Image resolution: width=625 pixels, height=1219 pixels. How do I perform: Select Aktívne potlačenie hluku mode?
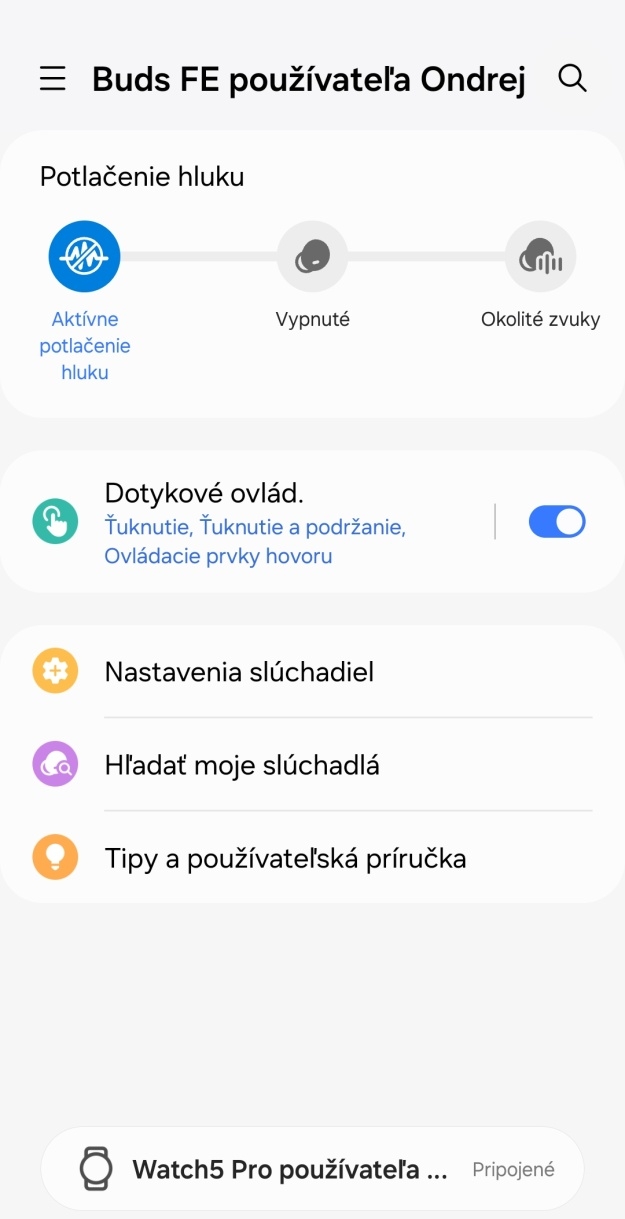point(85,256)
